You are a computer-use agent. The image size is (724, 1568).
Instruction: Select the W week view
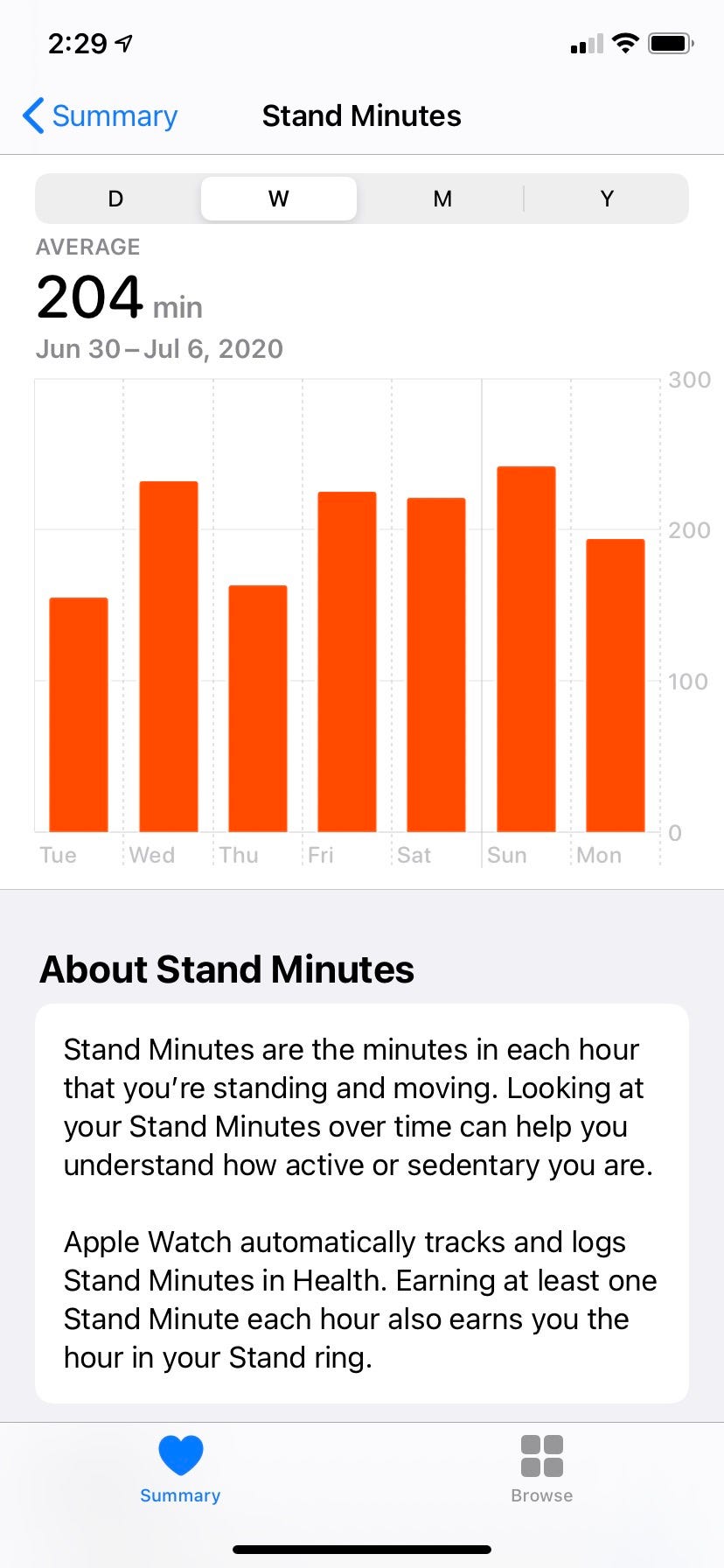278,199
